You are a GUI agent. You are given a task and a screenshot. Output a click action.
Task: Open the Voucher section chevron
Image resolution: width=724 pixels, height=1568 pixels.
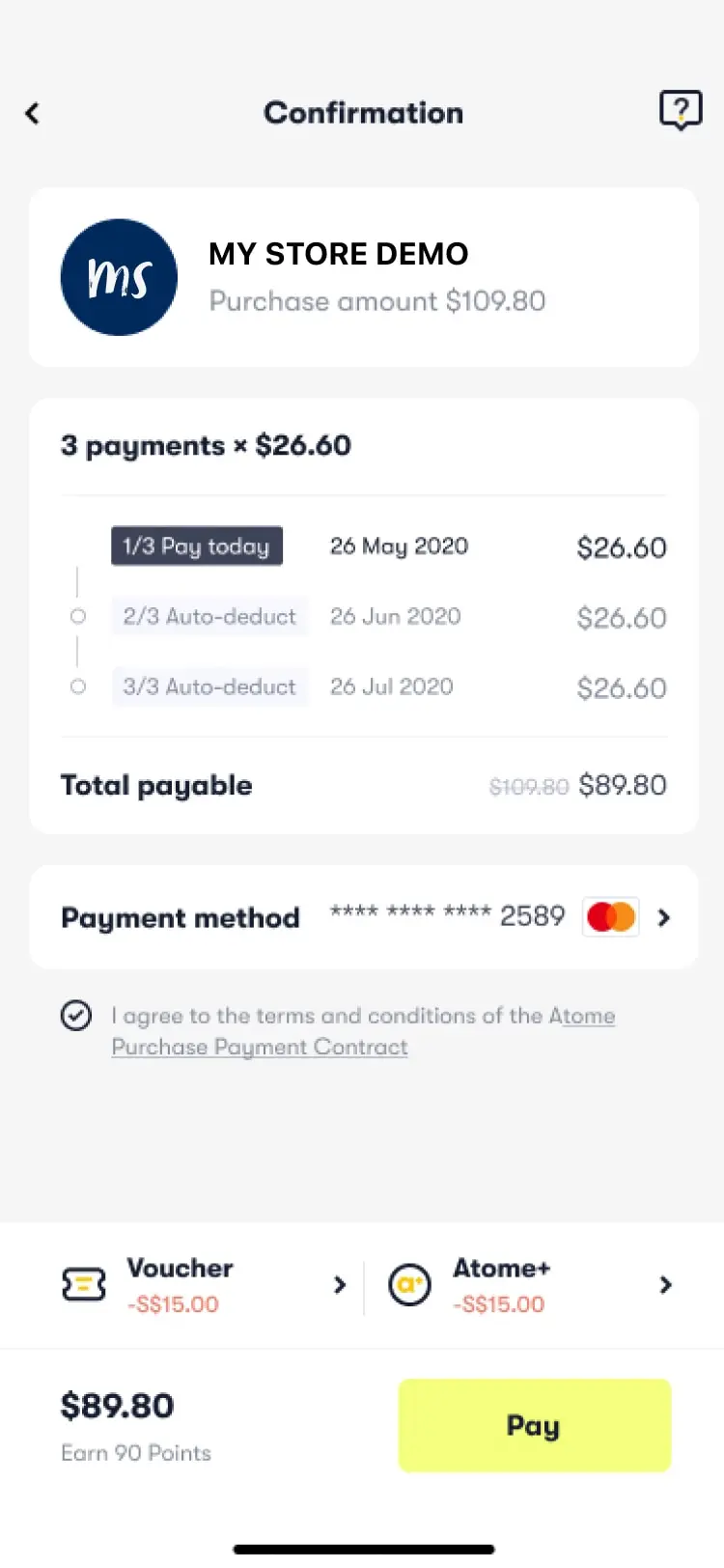(x=340, y=1285)
